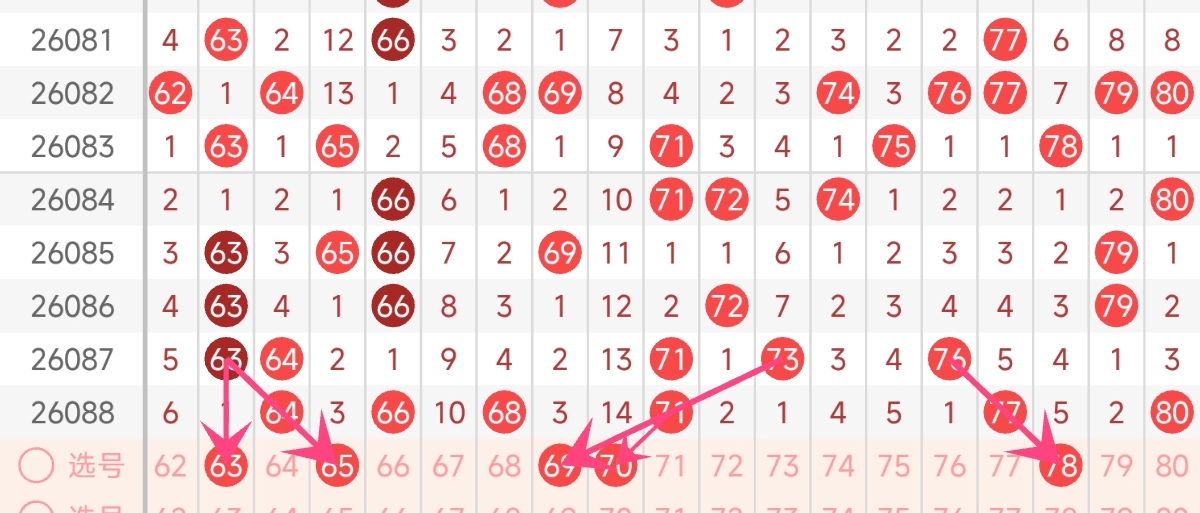This screenshot has width=1200, height=513.
Task: Unselect highlighted 70 in first 选号 row
Action: click(x=616, y=466)
